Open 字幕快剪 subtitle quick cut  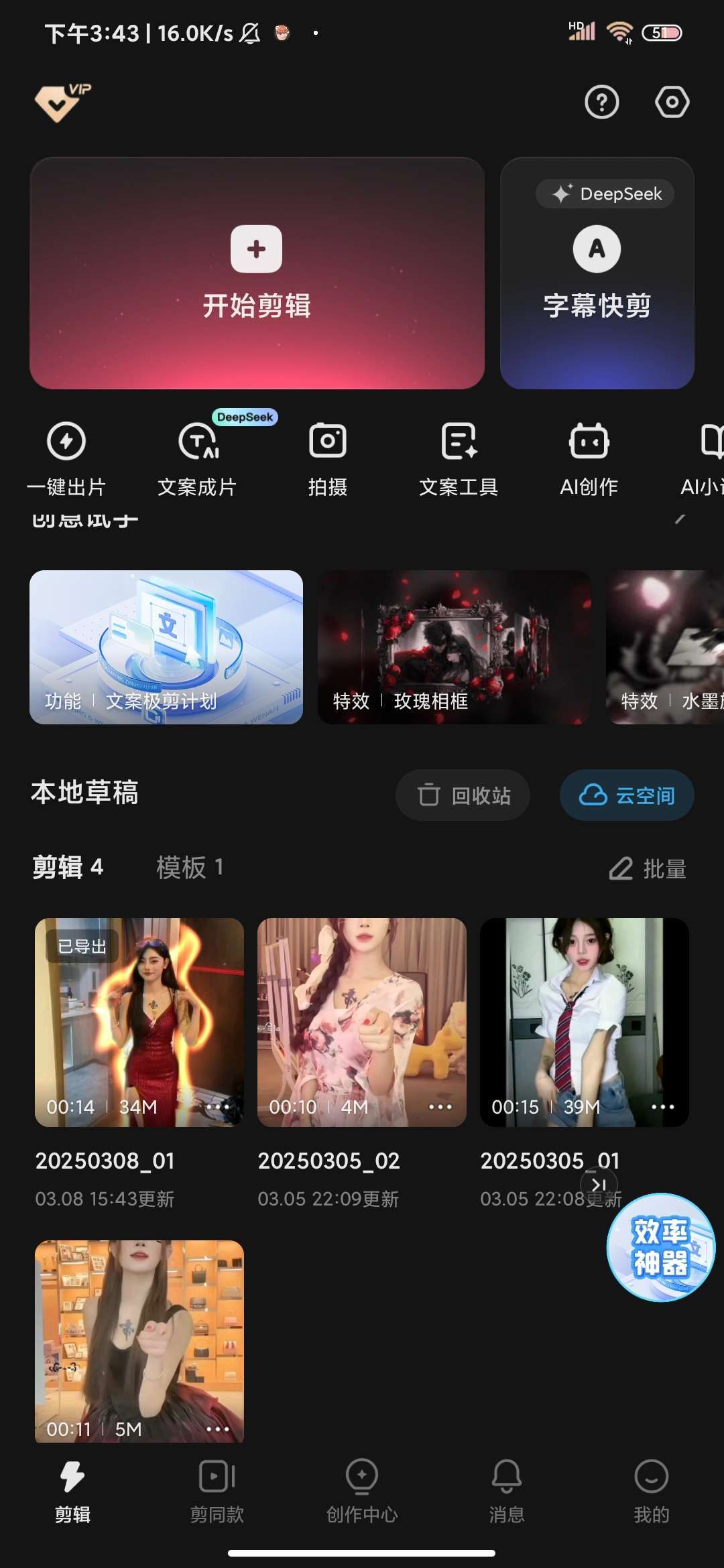pos(597,273)
